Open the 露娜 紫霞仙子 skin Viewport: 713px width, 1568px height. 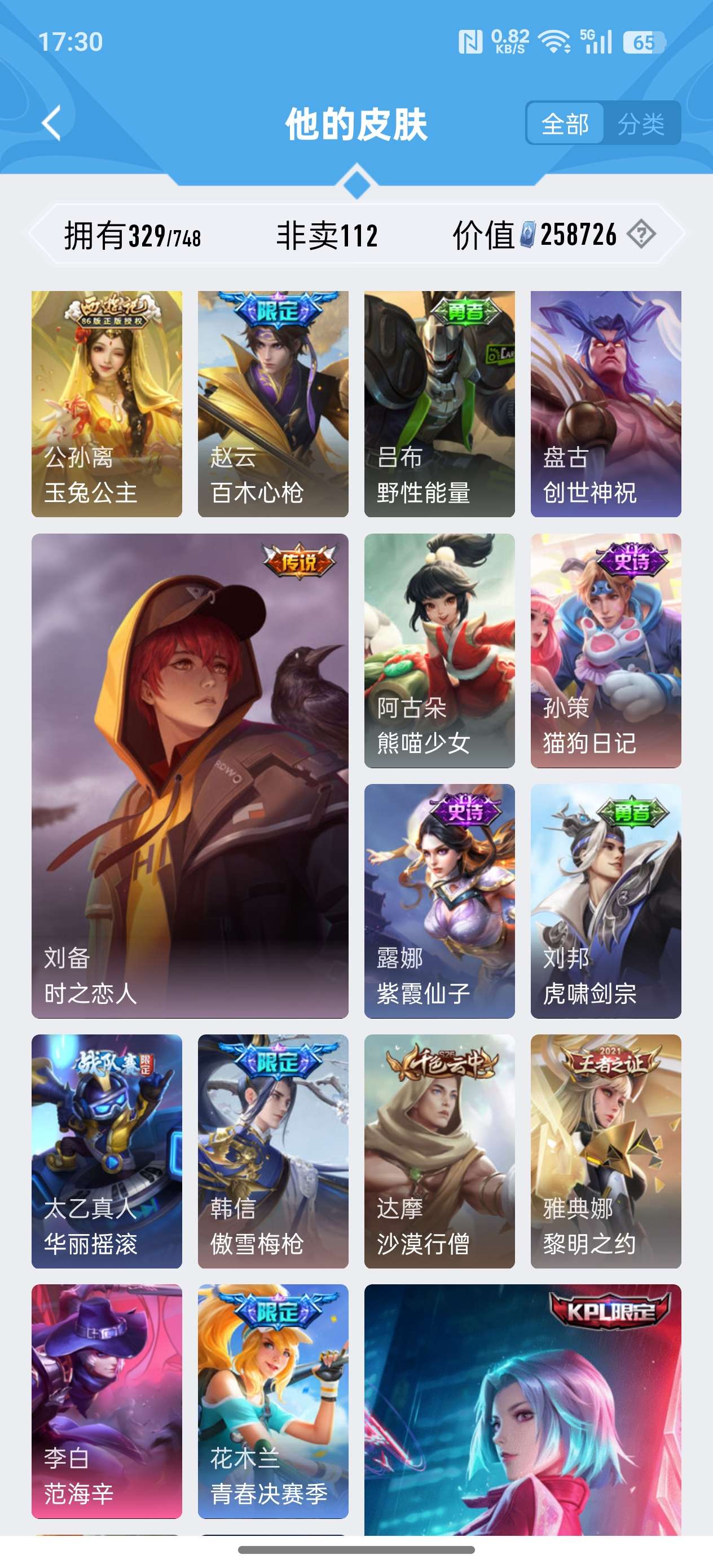click(439, 900)
